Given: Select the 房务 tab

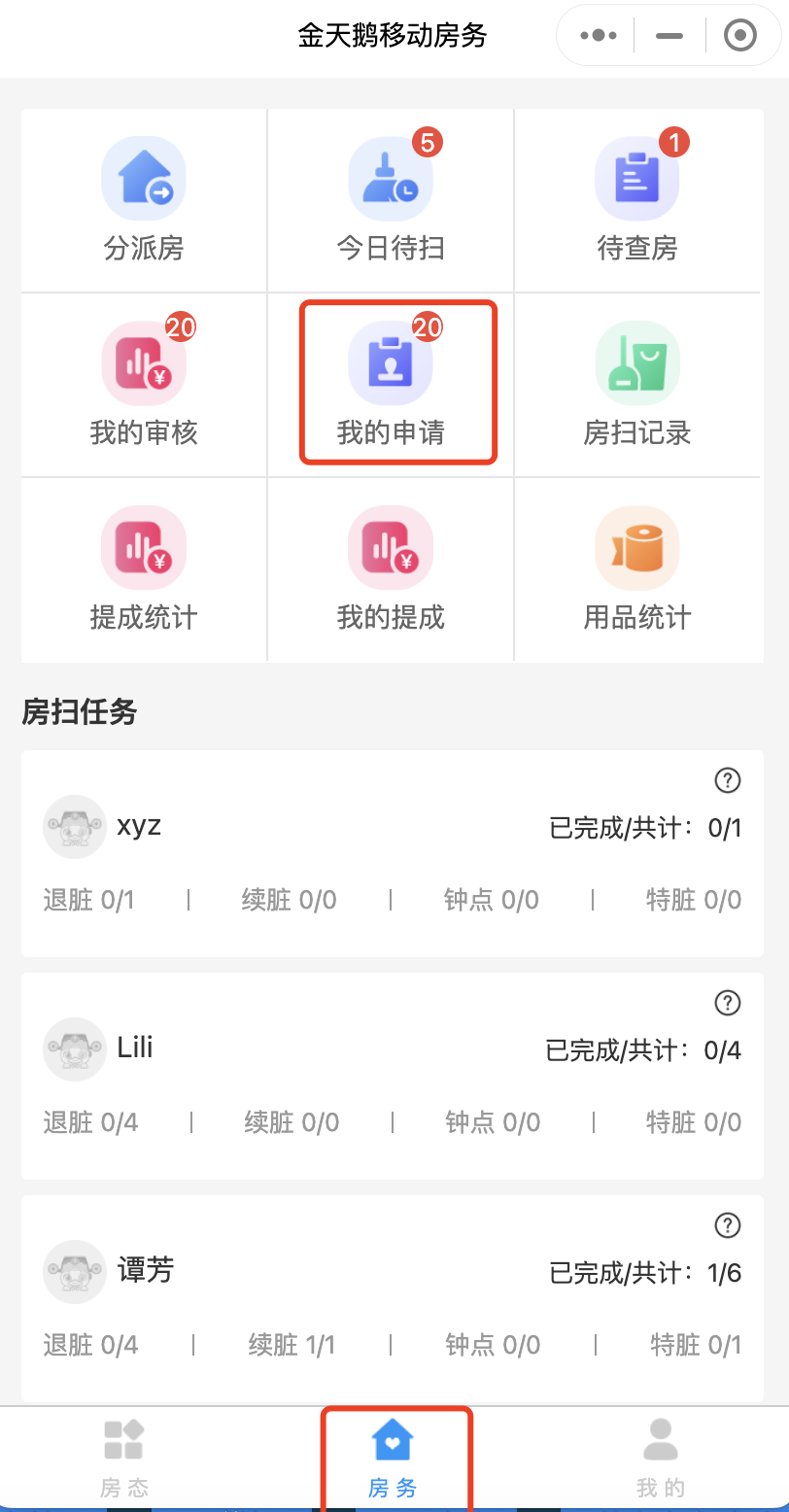Looking at the screenshot, I should [393, 1458].
